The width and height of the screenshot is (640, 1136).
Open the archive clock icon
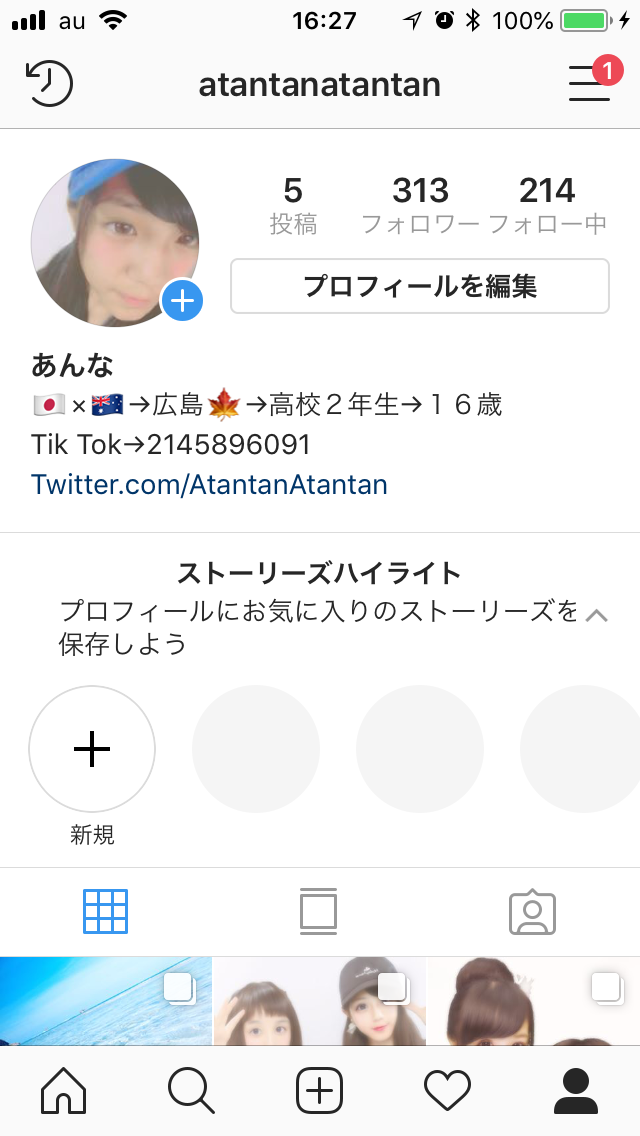(48, 83)
